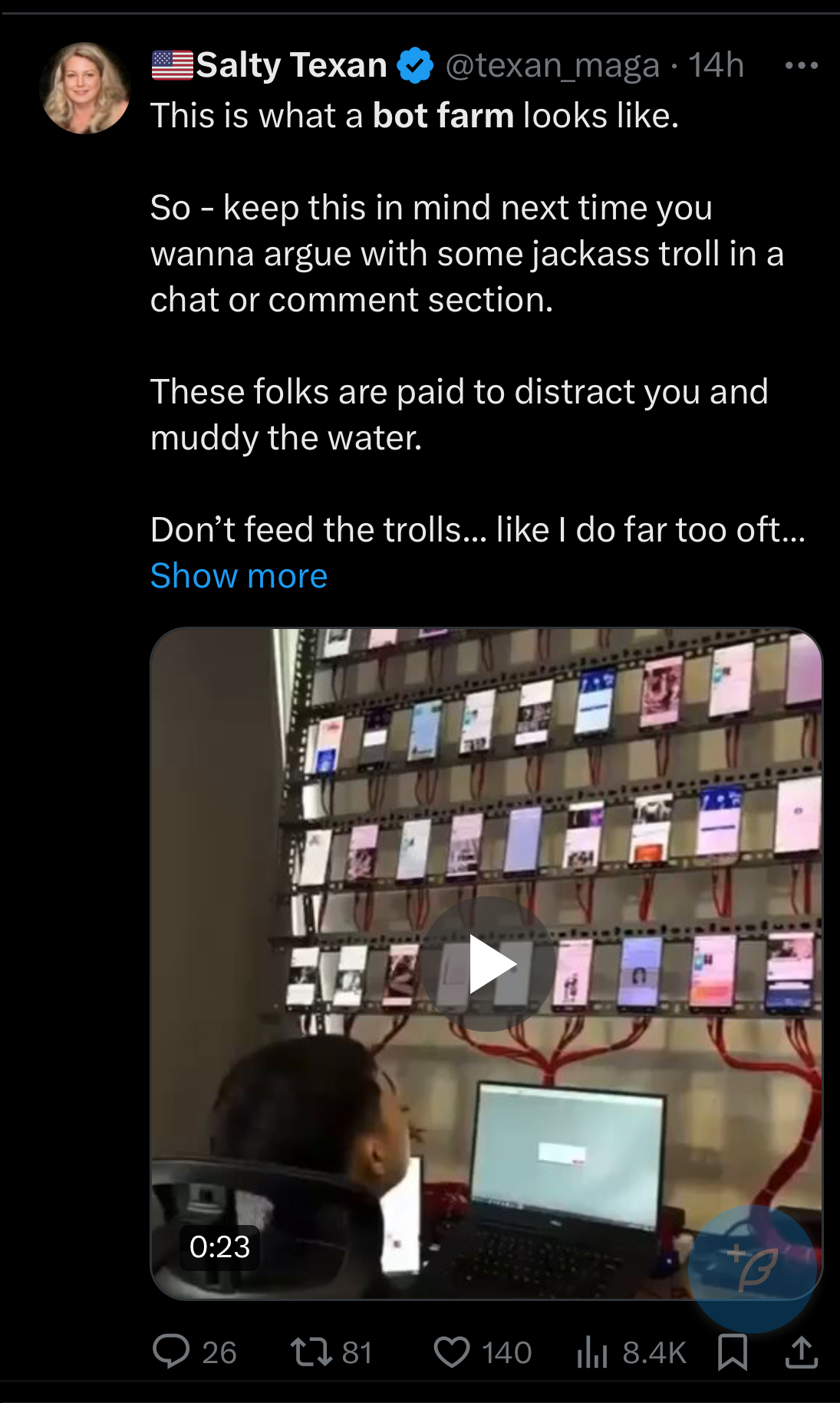This screenshot has height=1403, width=840.
Task: Play the bot farm video
Action: (x=488, y=963)
